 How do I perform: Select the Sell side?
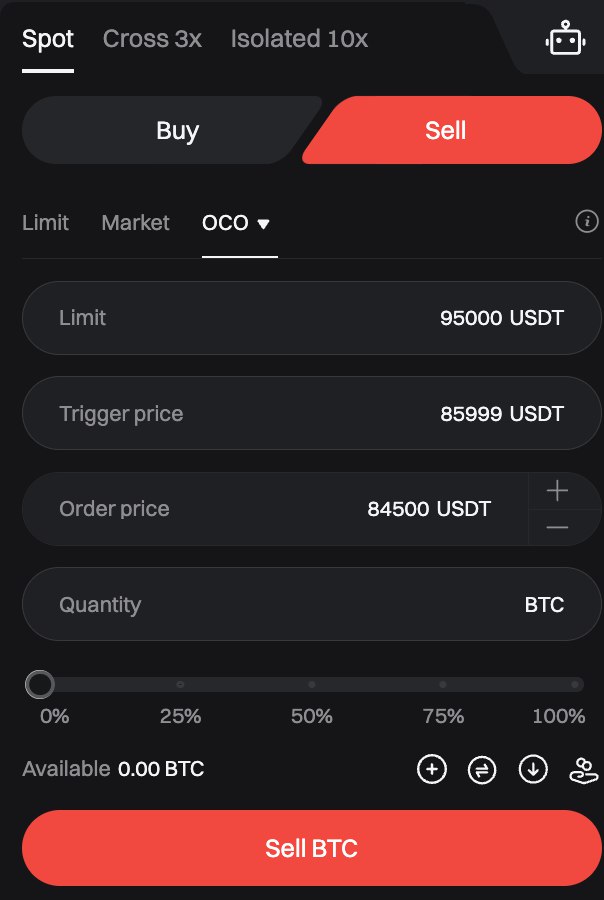[445, 130]
